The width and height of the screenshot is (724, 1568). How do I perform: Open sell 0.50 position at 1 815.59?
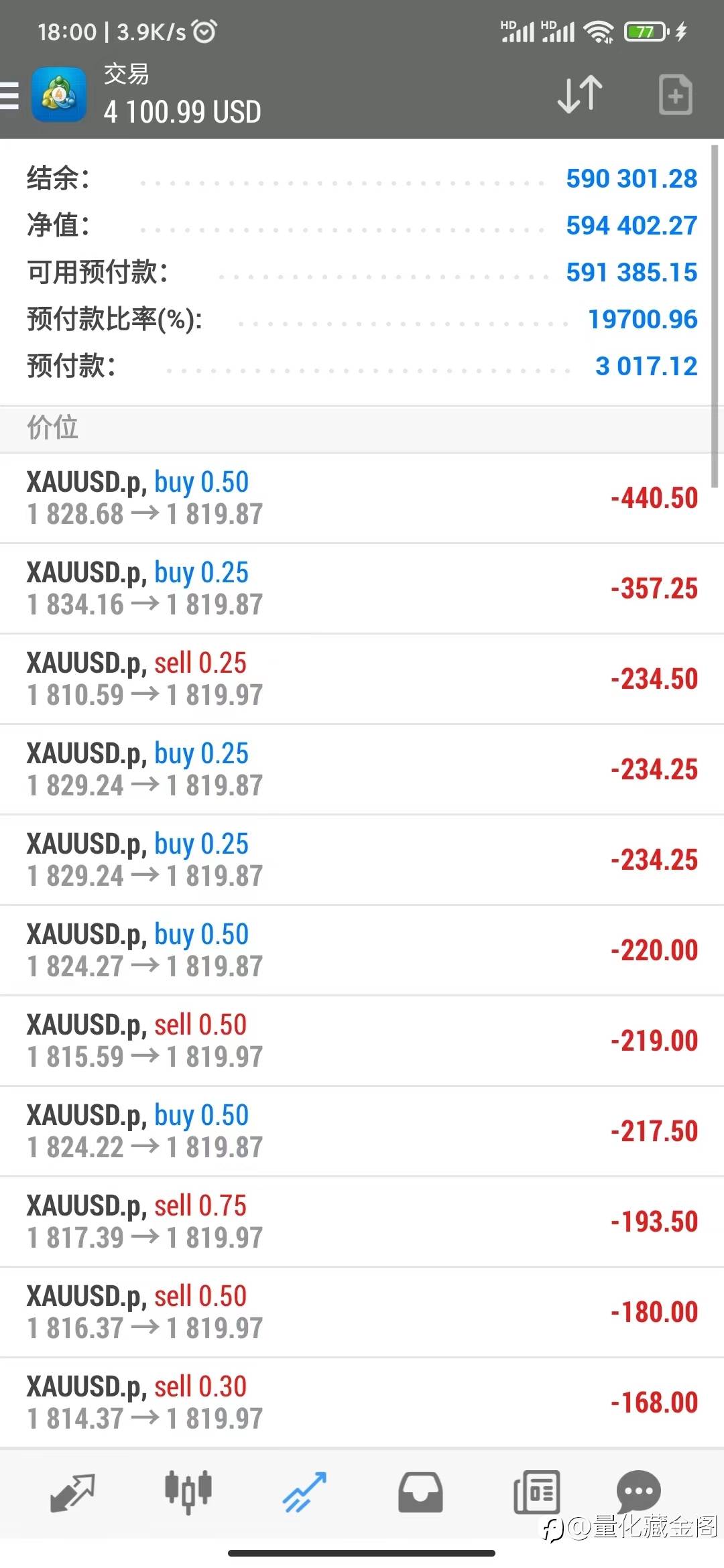[362, 1041]
